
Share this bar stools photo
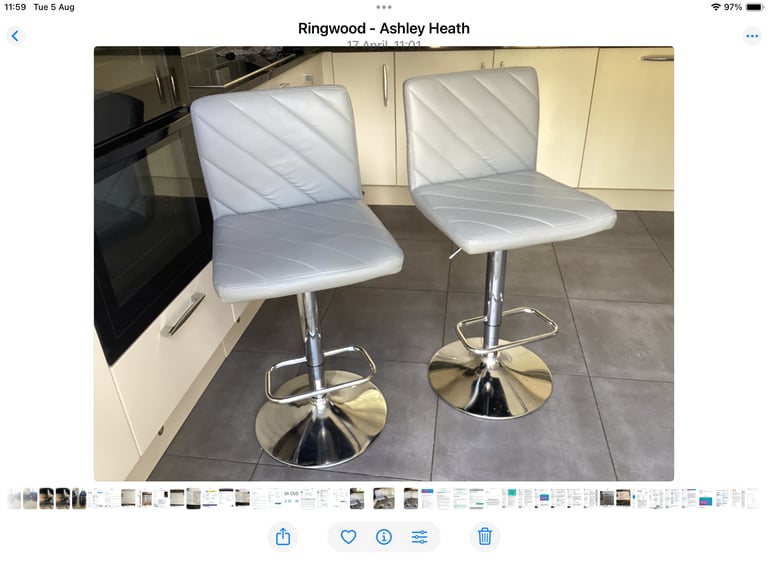[x=283, y=537]
